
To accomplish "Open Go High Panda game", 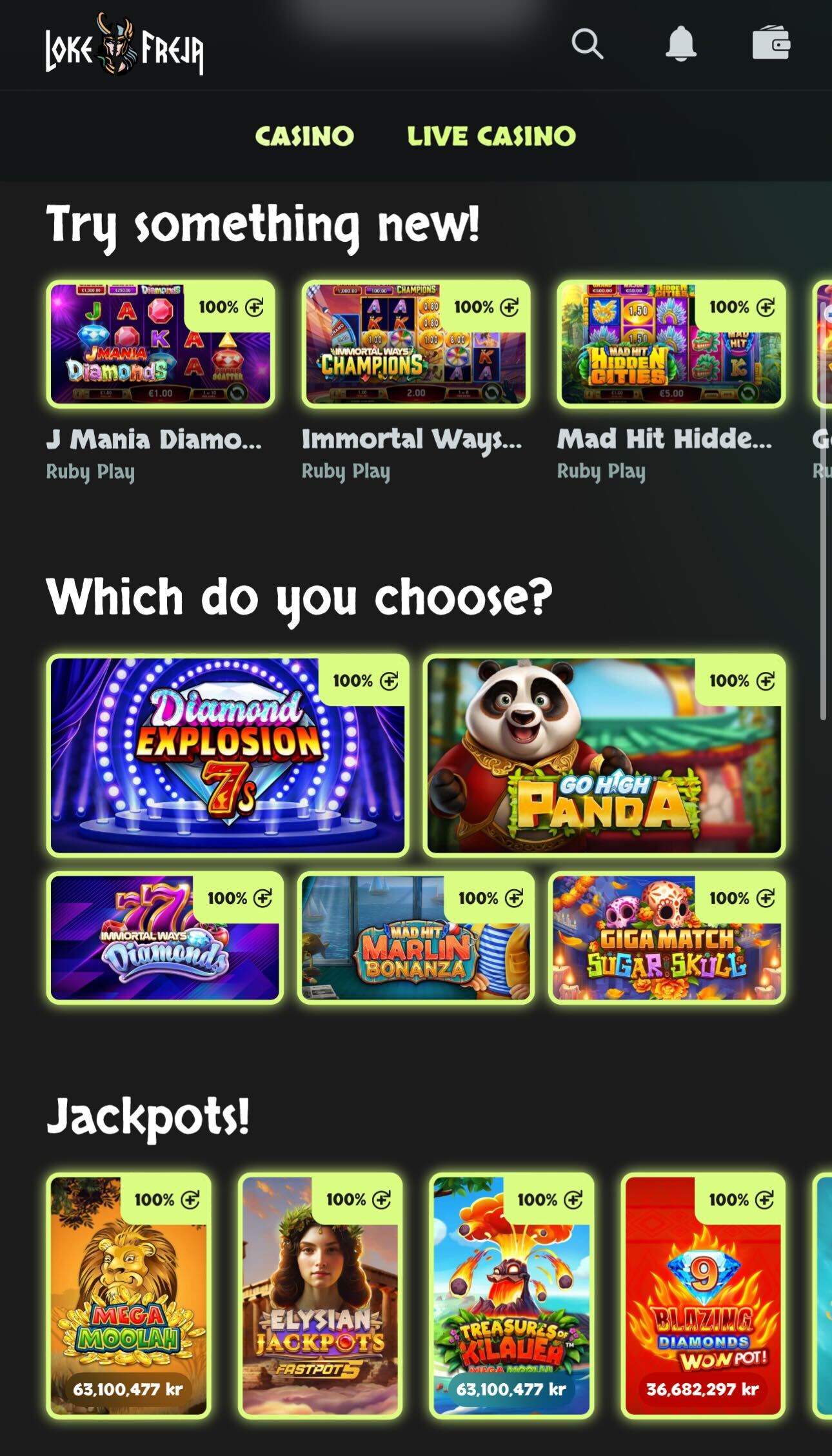I will point(604,756).
